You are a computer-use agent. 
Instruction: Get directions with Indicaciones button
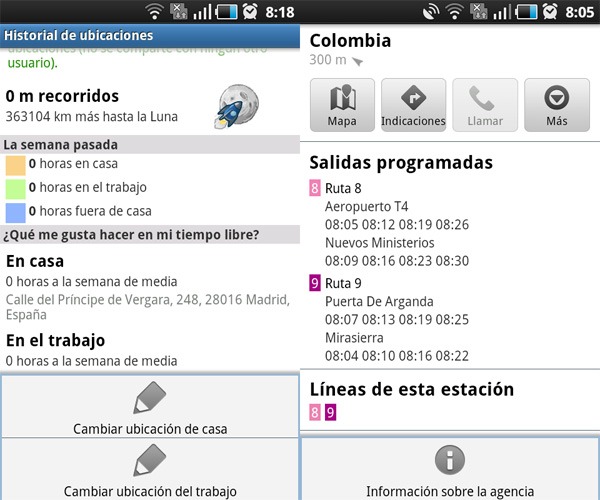(x=413, y=106)
